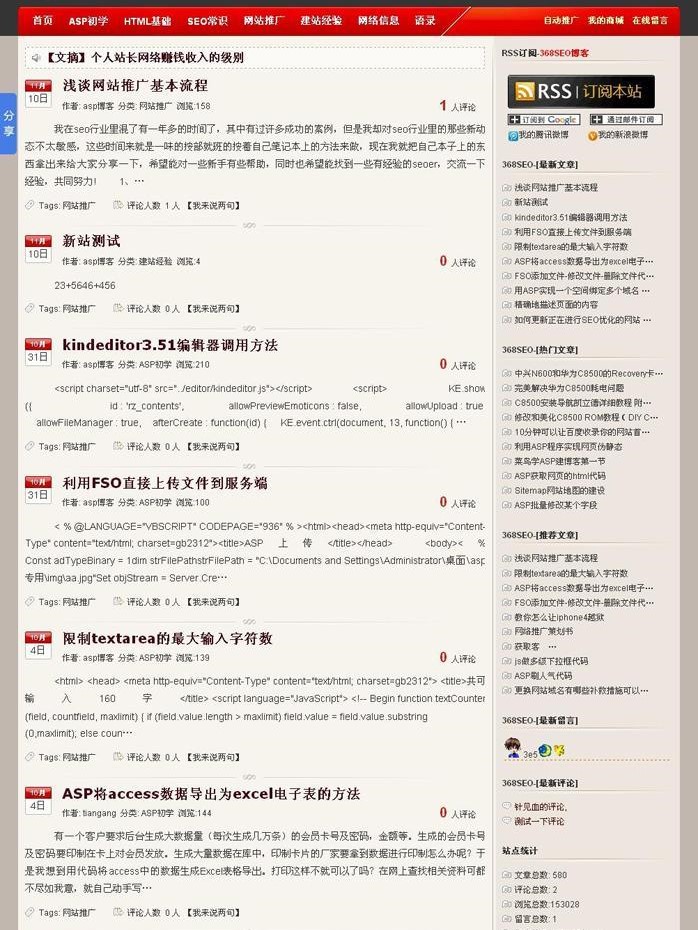Switch to the SEO常识 section

pos(207,20)
